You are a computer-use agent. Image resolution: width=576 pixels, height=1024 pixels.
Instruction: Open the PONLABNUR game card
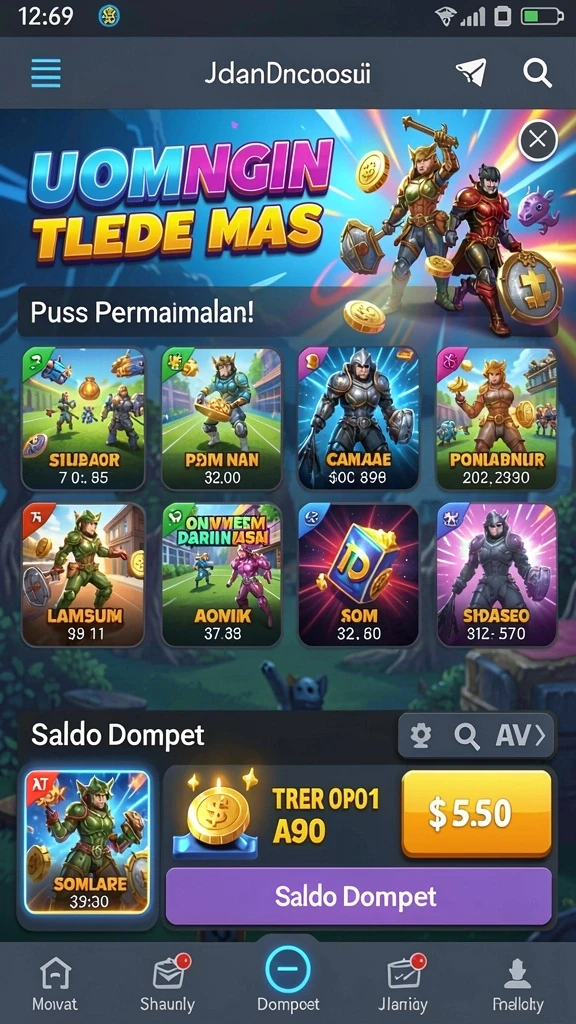(x=497, y=419)
